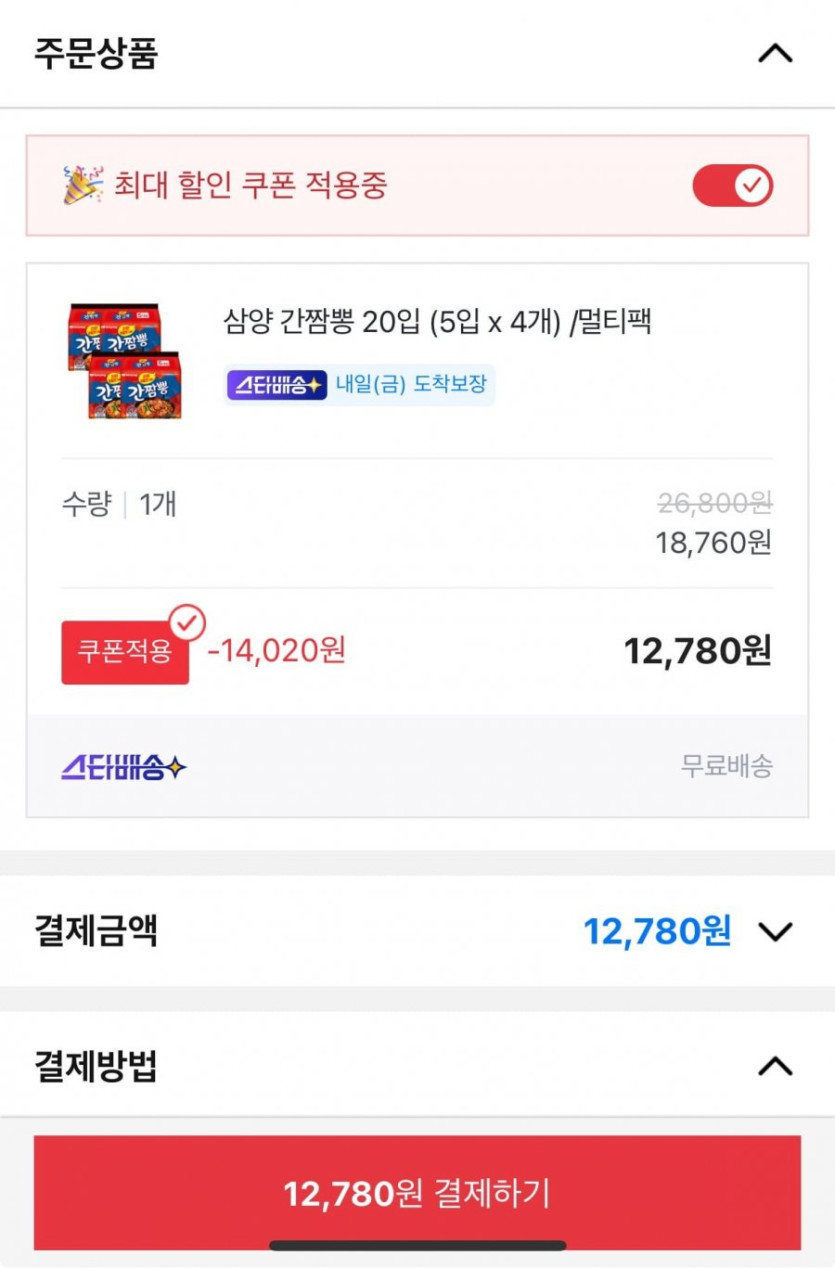Collapse the 결제방법 section
Image resolution: width=835 pixels, height=1268 pixels.
click(775, 1066)
